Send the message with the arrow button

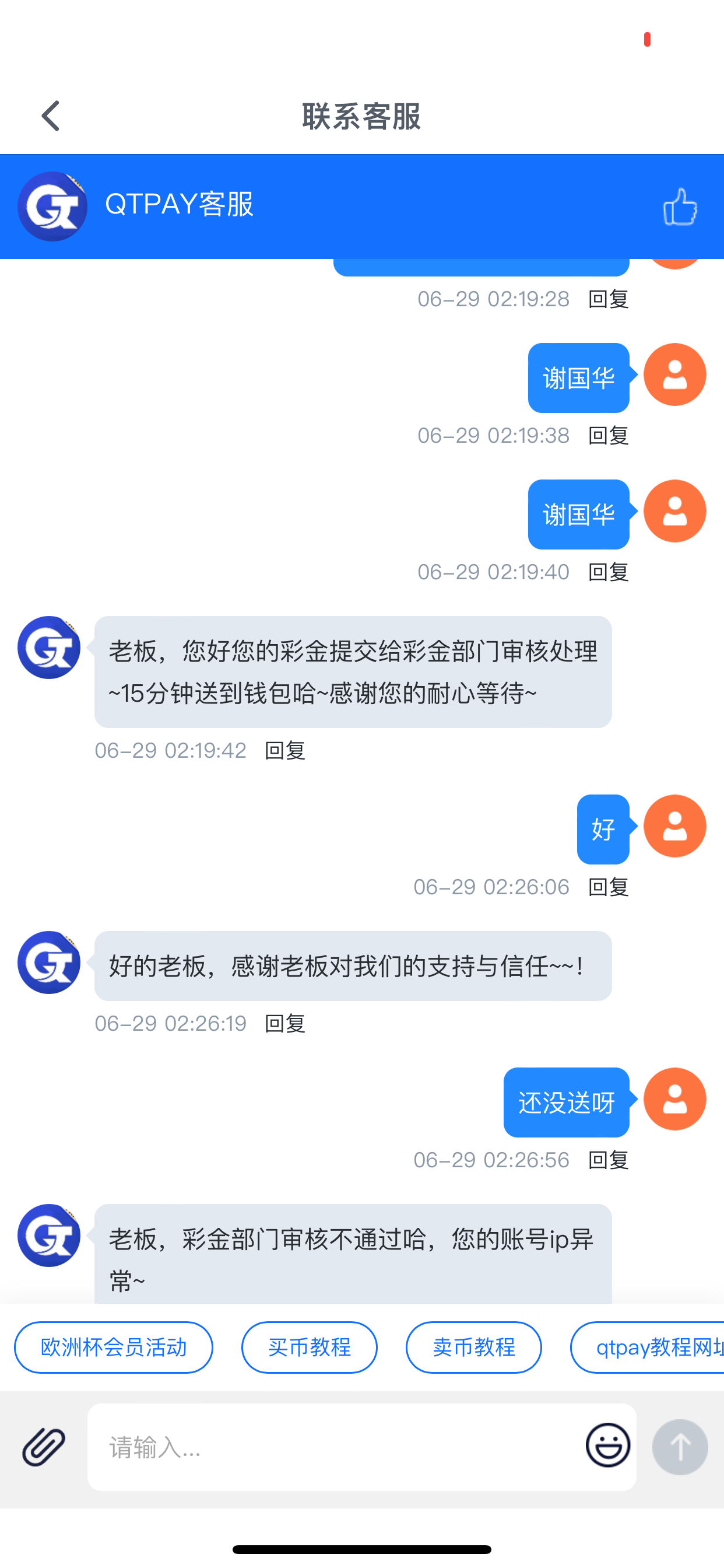pos(680,1446)
